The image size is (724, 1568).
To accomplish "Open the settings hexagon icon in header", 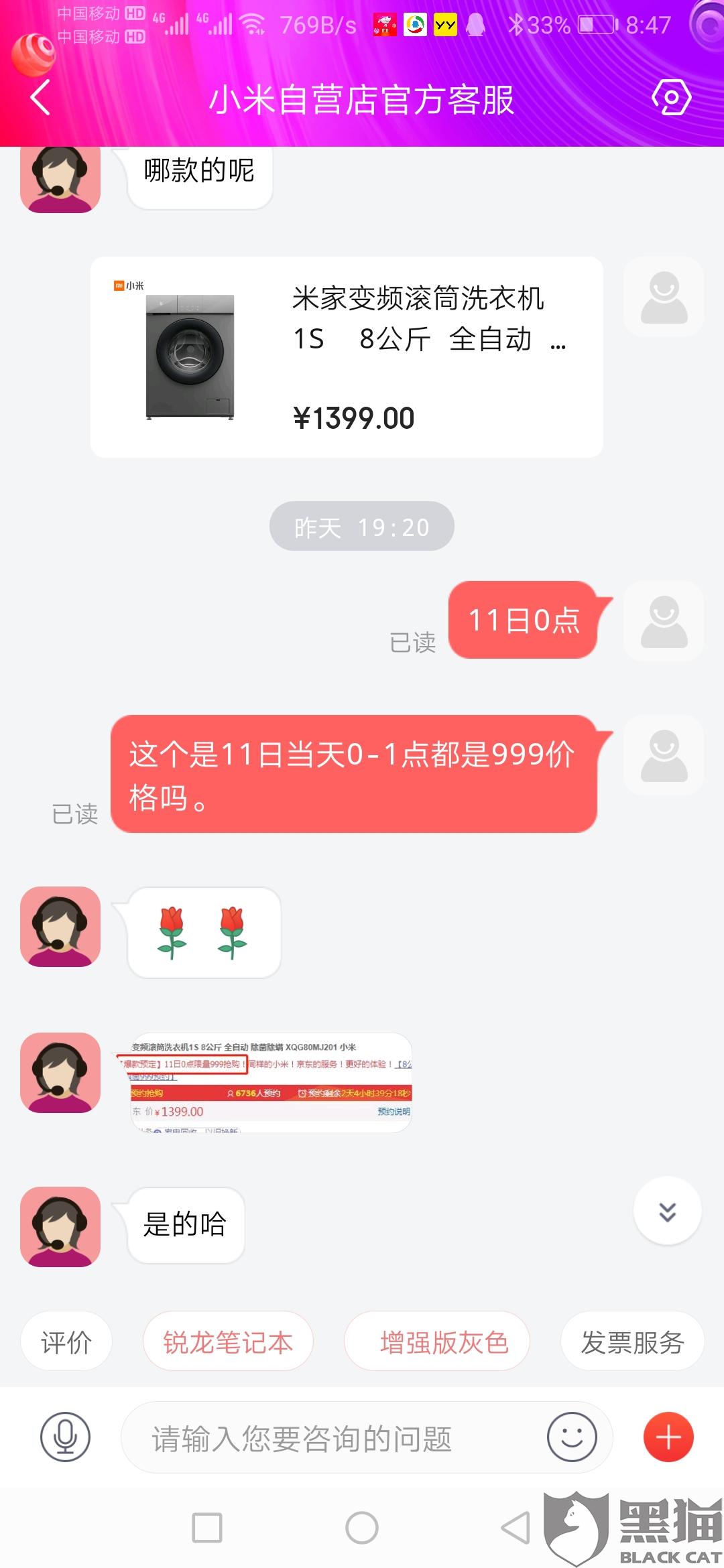I will 671,98.
